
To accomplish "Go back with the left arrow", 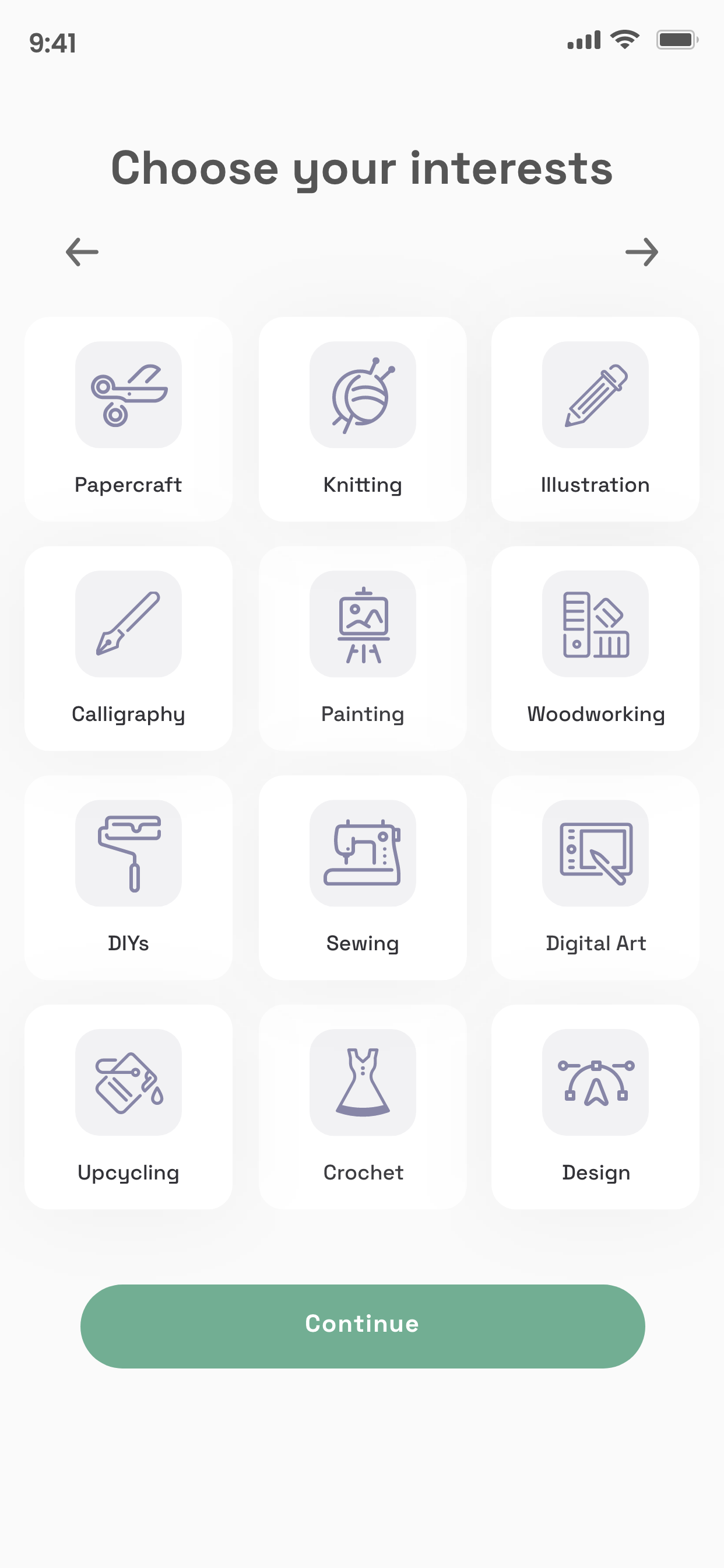I will [x=82, y=252].
